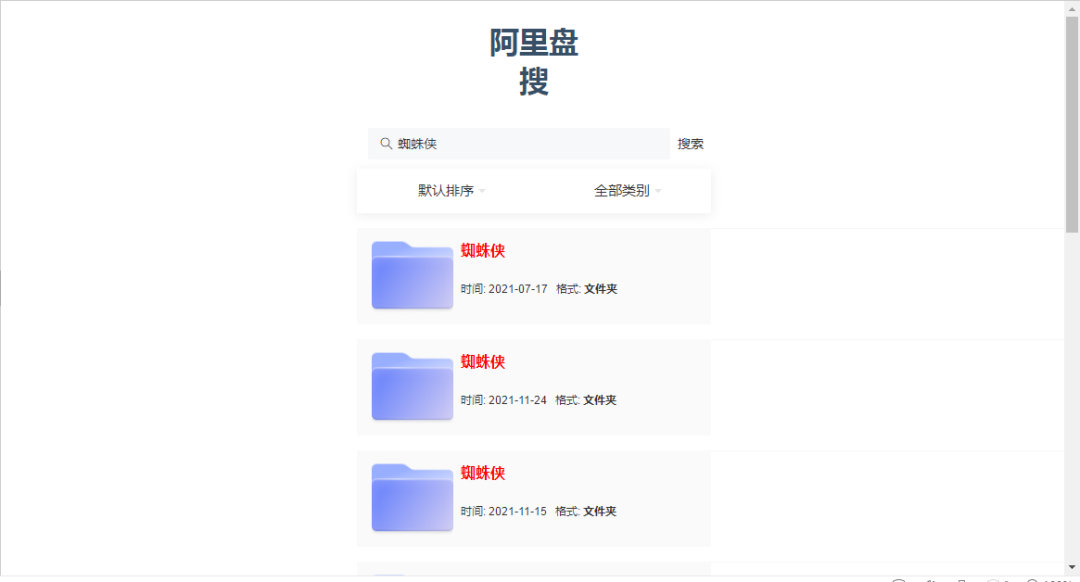
Task: Open the 蜘蛛侠 folder dated 2021-11-24
Action: point(483,362)
